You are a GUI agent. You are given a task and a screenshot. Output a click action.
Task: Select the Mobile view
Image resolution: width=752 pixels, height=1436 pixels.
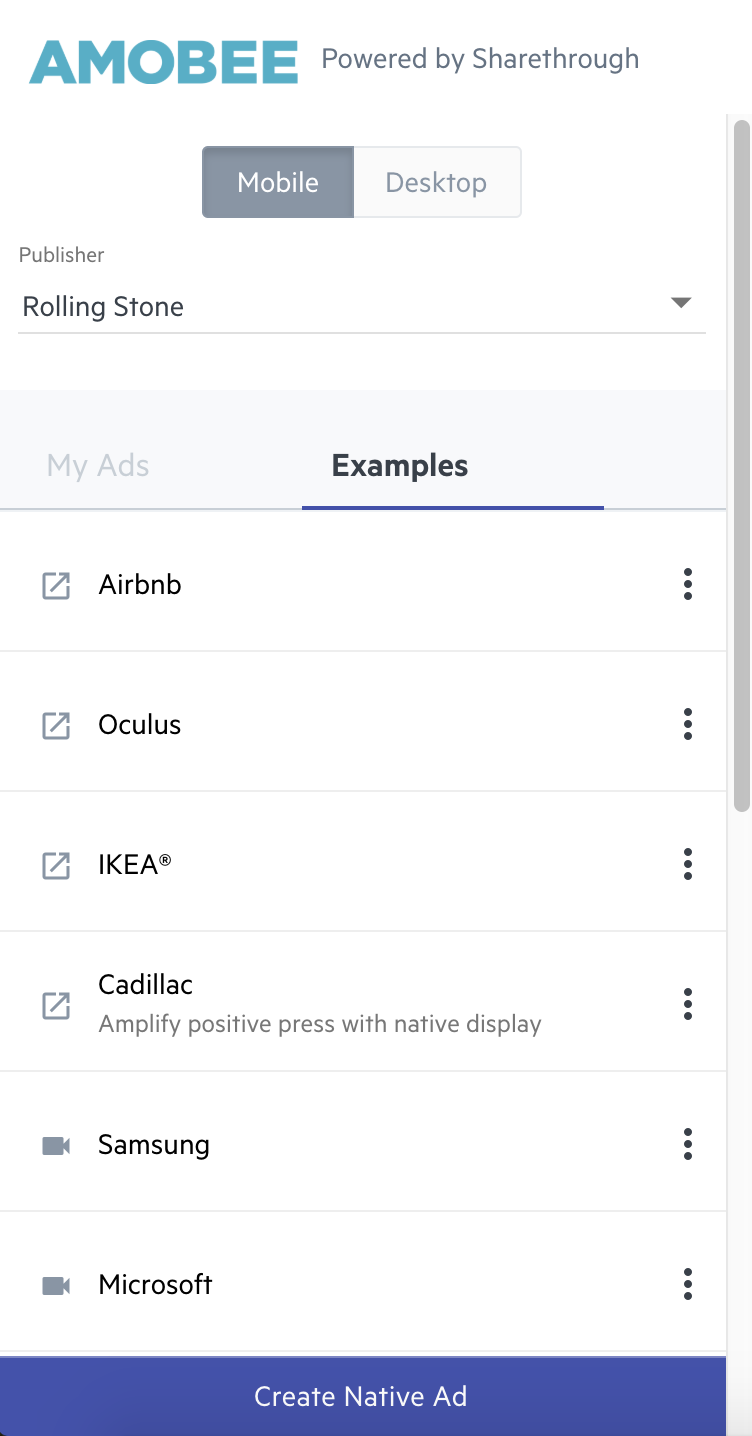(278, 182)
